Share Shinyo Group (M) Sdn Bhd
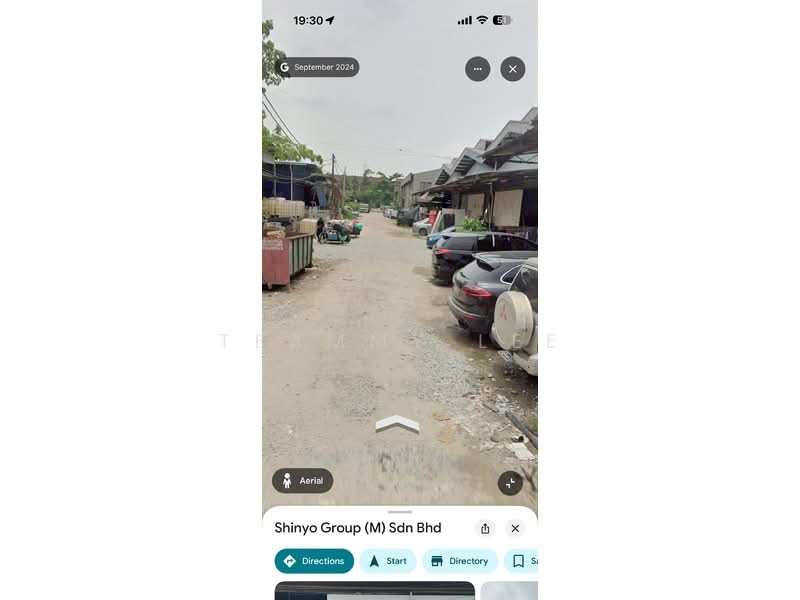The width and height of the screenshot is (800, 600). (485, 528)
